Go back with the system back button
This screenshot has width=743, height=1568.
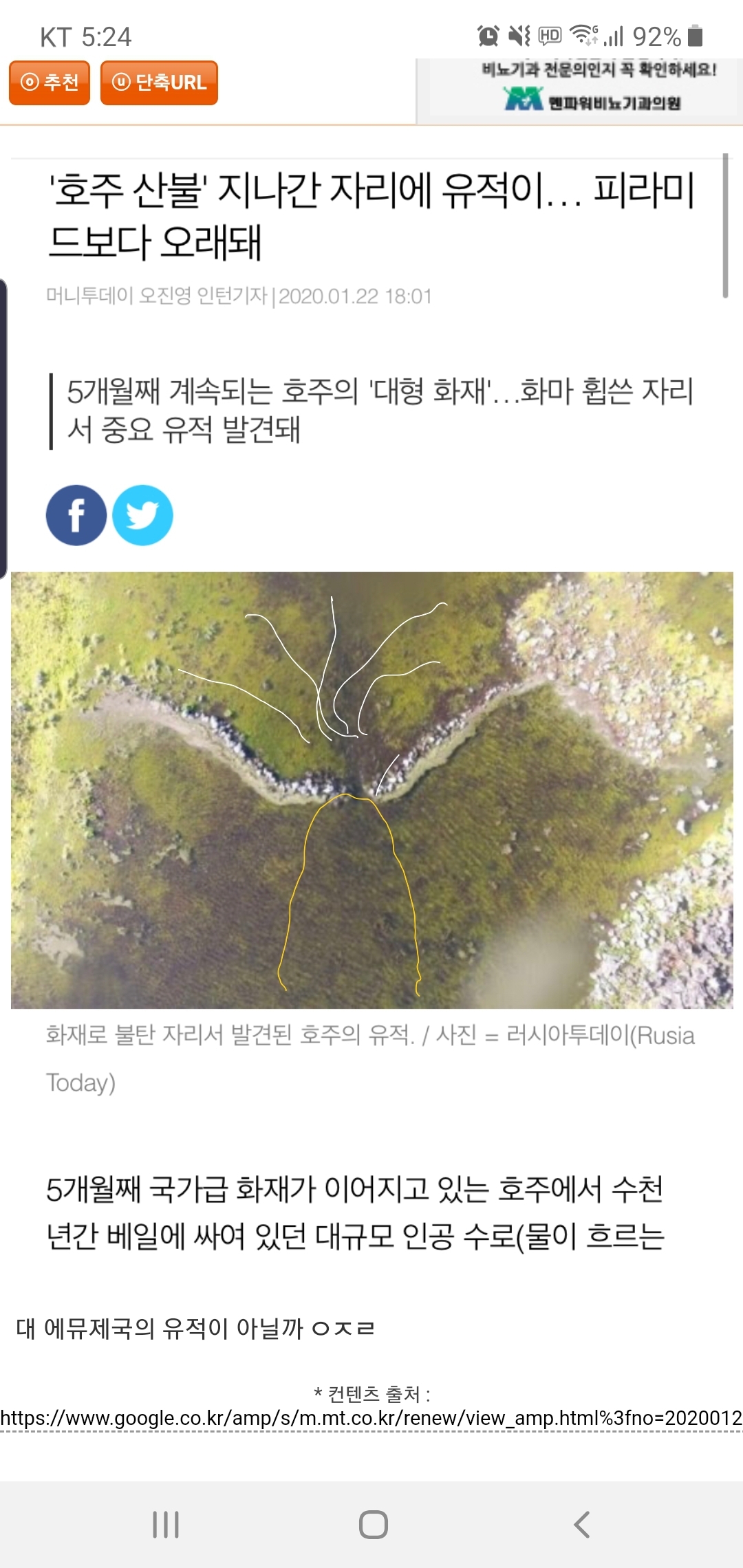581,1524
